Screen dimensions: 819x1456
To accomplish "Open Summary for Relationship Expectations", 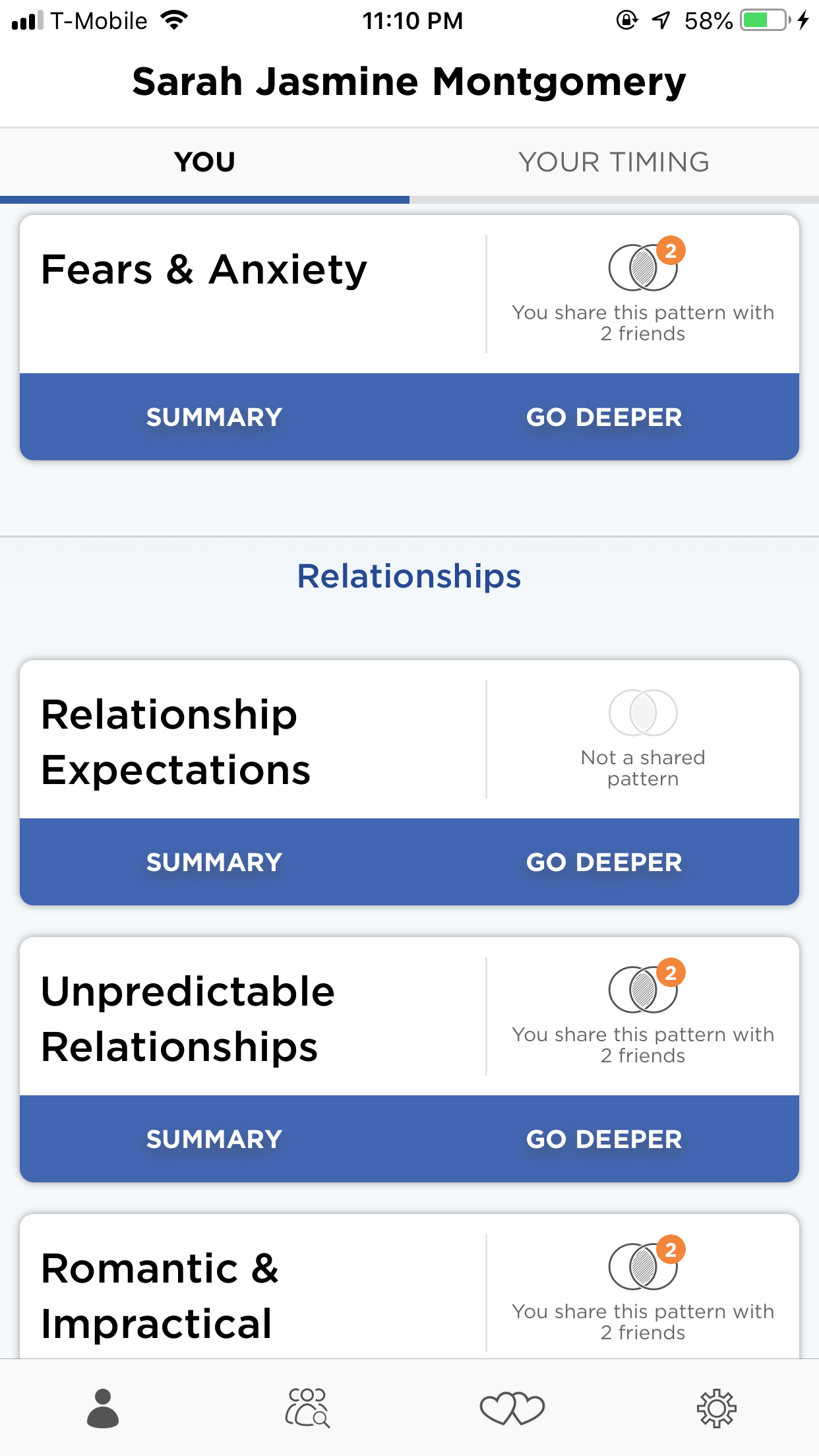I will (214, 862).
